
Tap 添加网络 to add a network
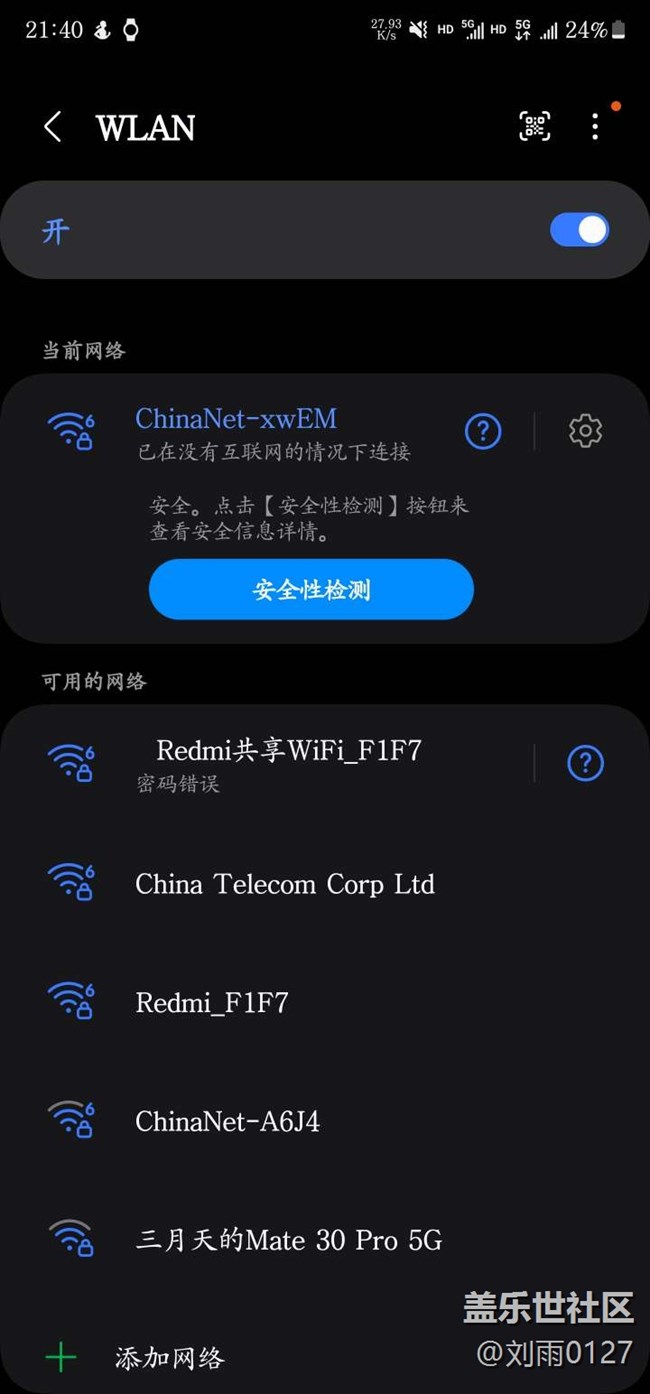point(170,1358)
